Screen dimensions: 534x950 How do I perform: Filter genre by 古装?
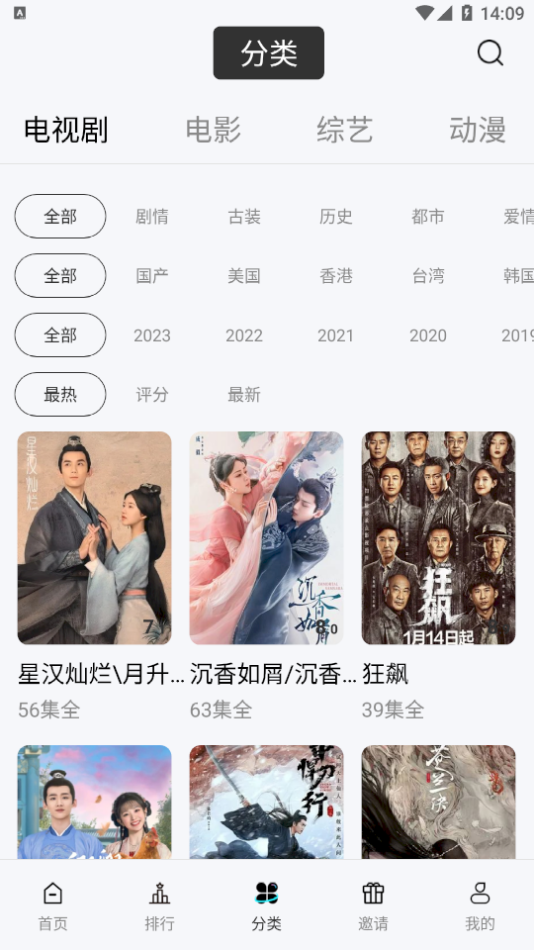point(244,216)
